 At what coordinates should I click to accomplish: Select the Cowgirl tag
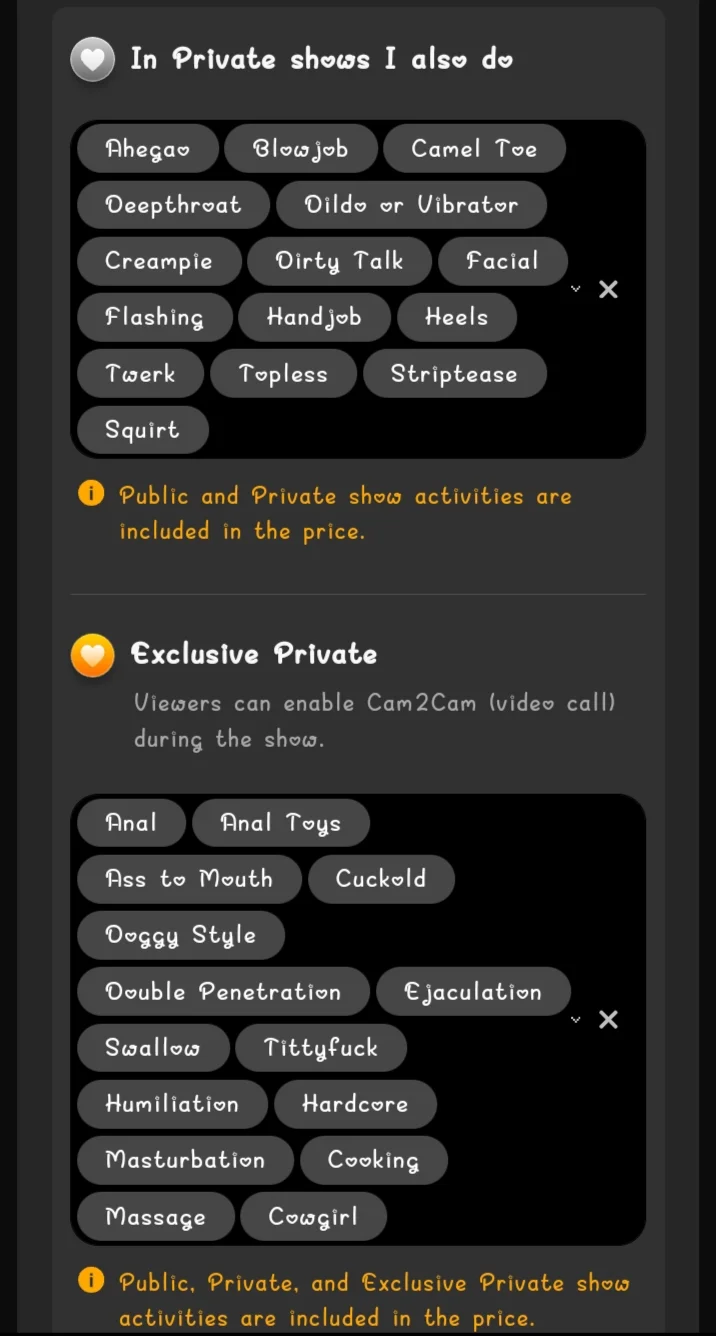(313, 1217)
